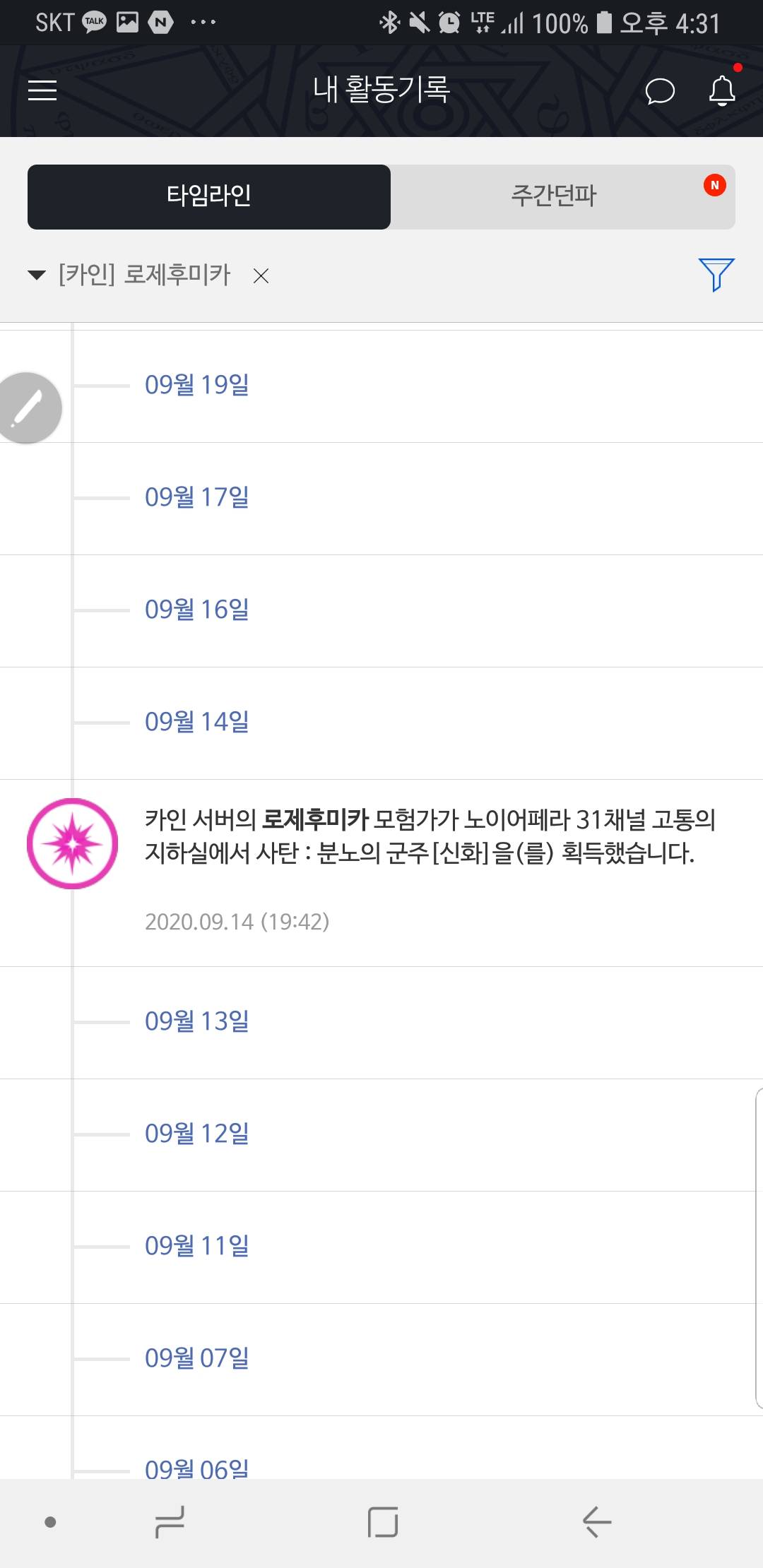Expand the 09월 12일 entry
The height and width of the screenshot is (1568, 763).
pyautogui.click(x=381, y=1135)
